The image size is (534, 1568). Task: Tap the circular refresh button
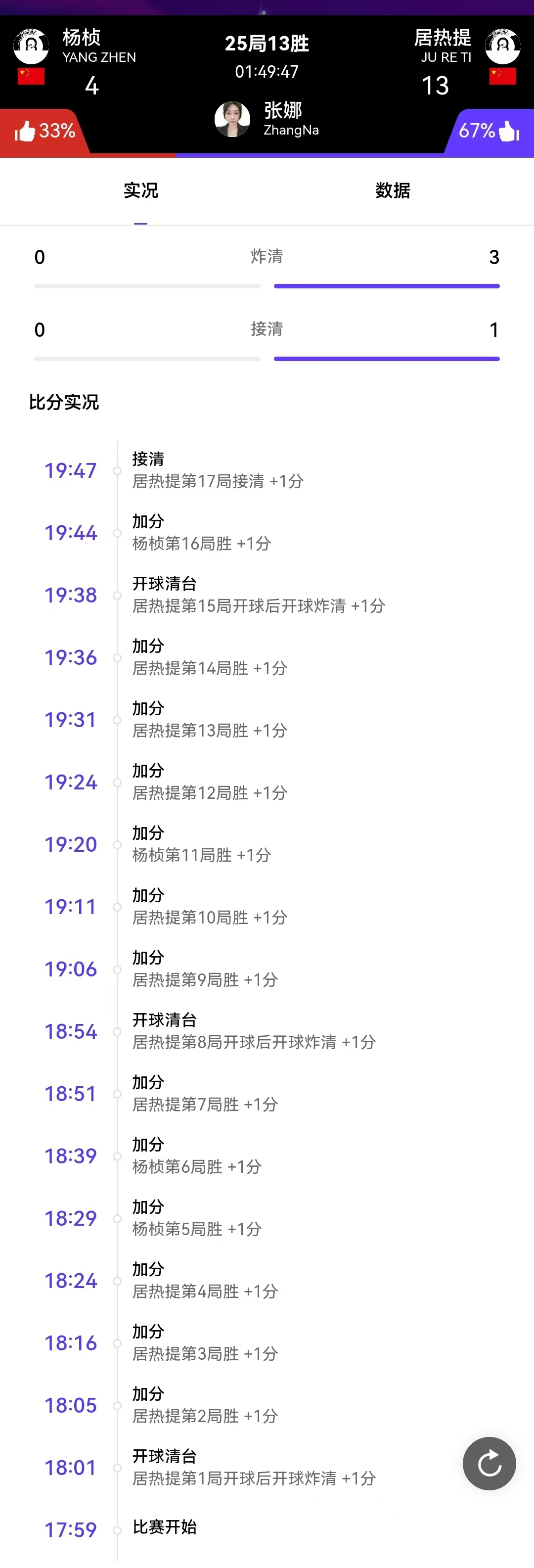[489, 1463]
